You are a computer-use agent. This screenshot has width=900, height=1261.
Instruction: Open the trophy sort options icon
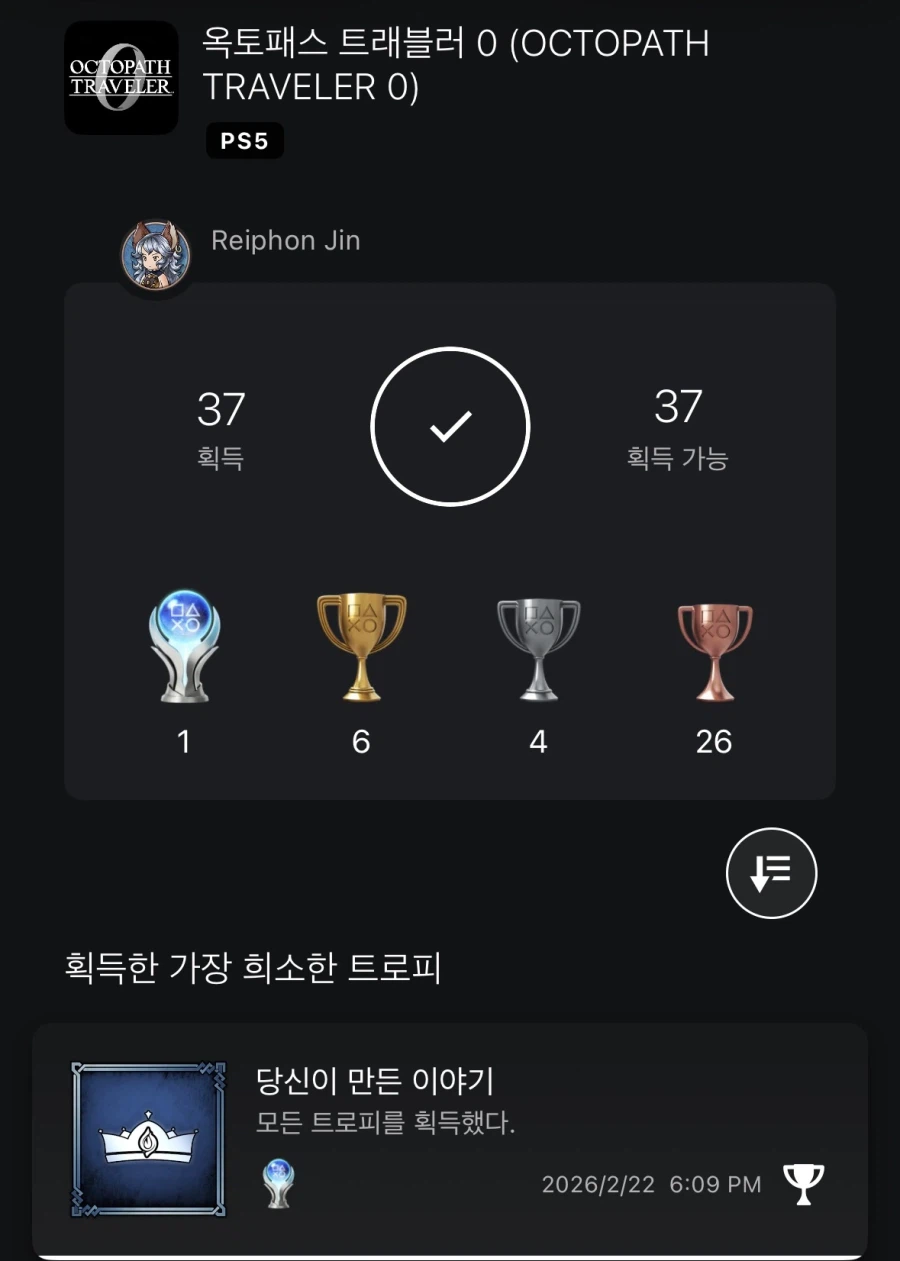(771, 873)
